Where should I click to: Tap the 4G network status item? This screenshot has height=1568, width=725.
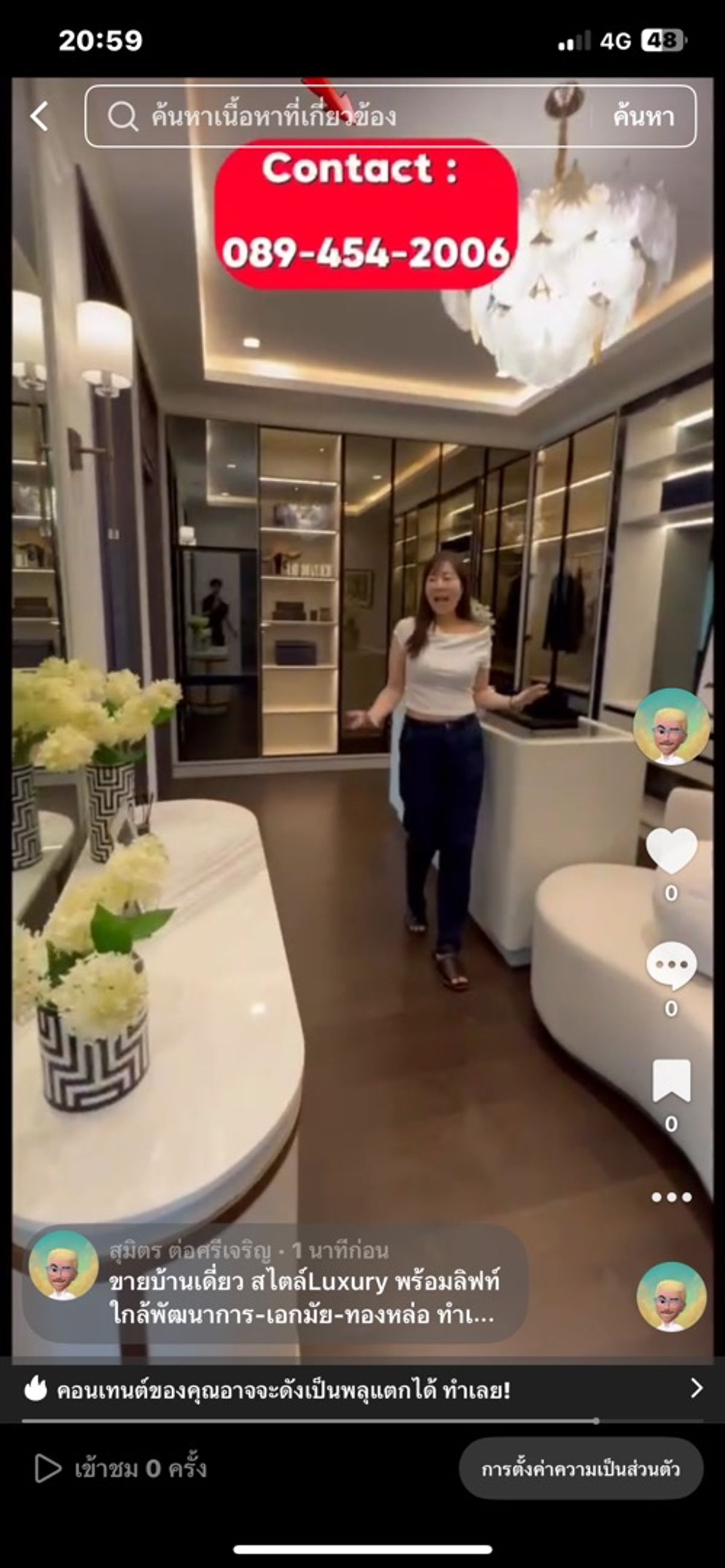click(615, 39)
